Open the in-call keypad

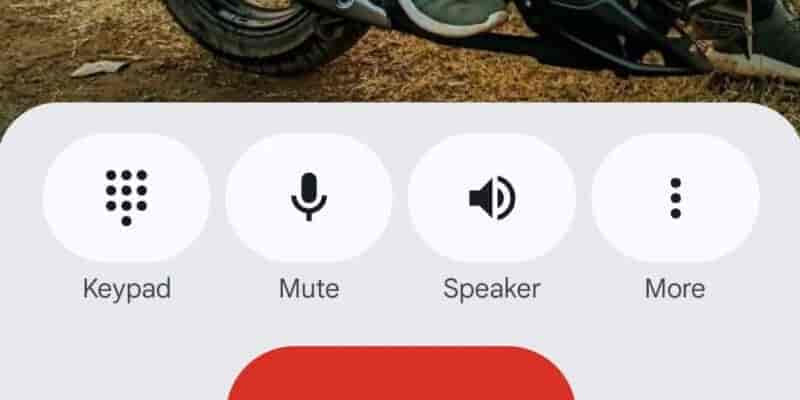pos(126,198)
